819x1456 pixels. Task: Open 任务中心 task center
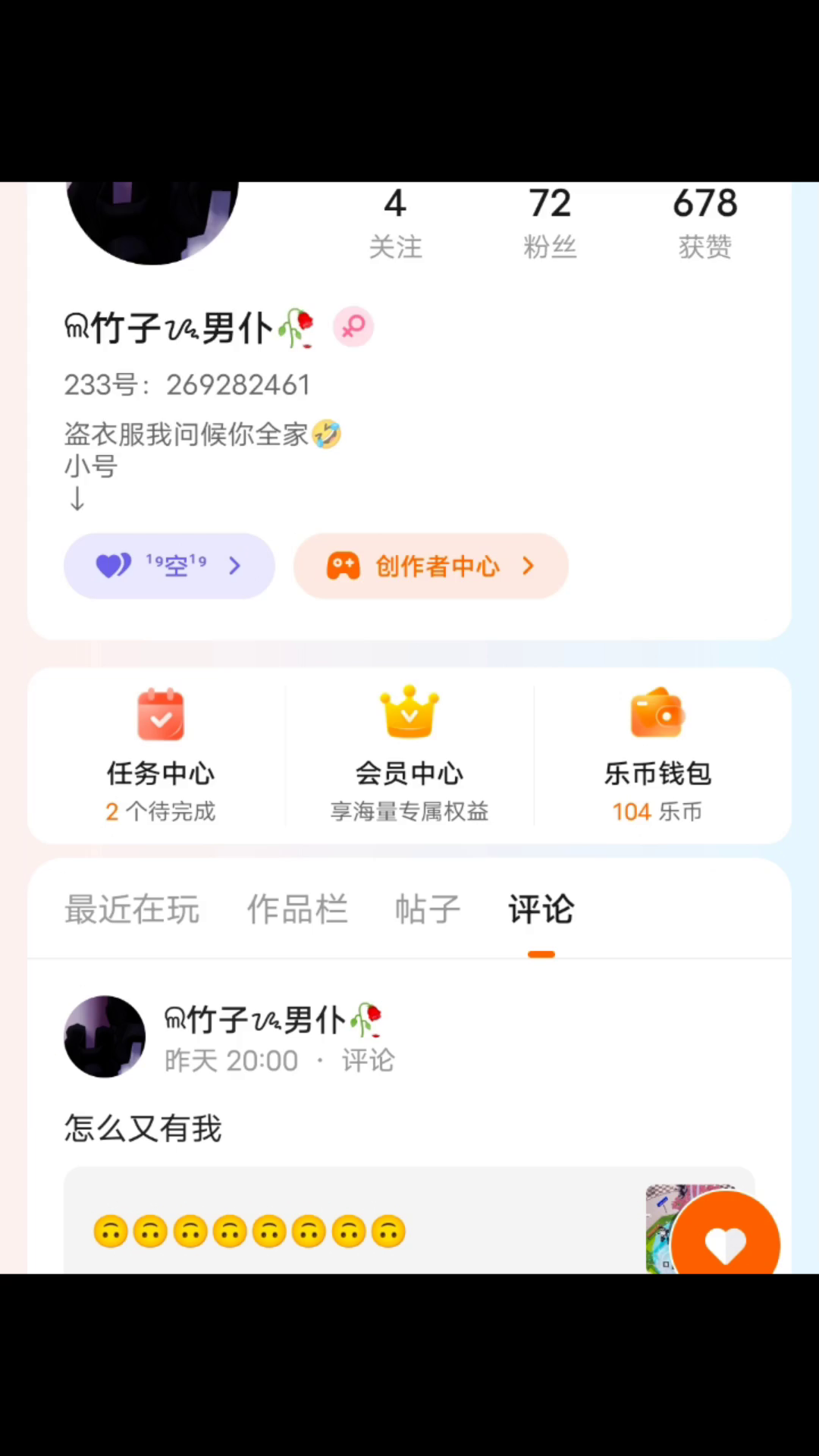click(161, 755)
